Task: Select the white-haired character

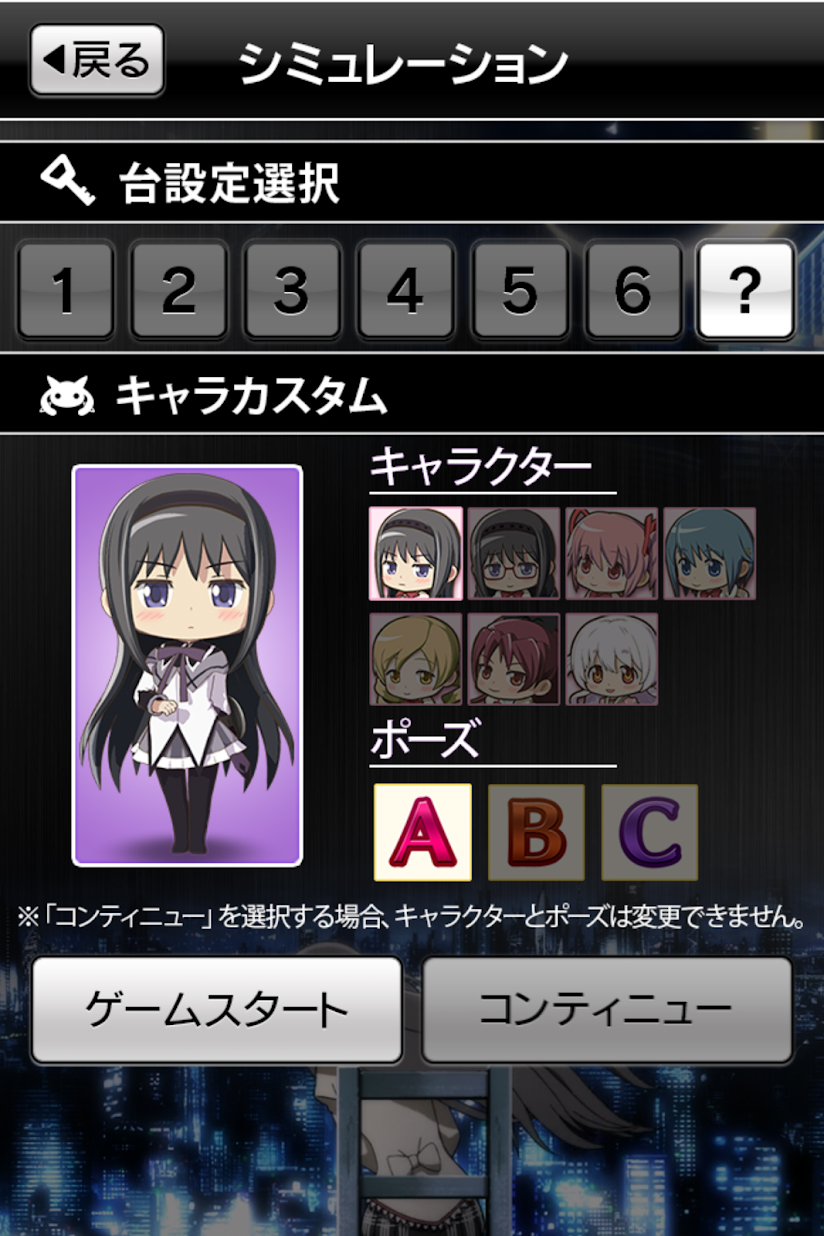Action: (x=612, y=659)
